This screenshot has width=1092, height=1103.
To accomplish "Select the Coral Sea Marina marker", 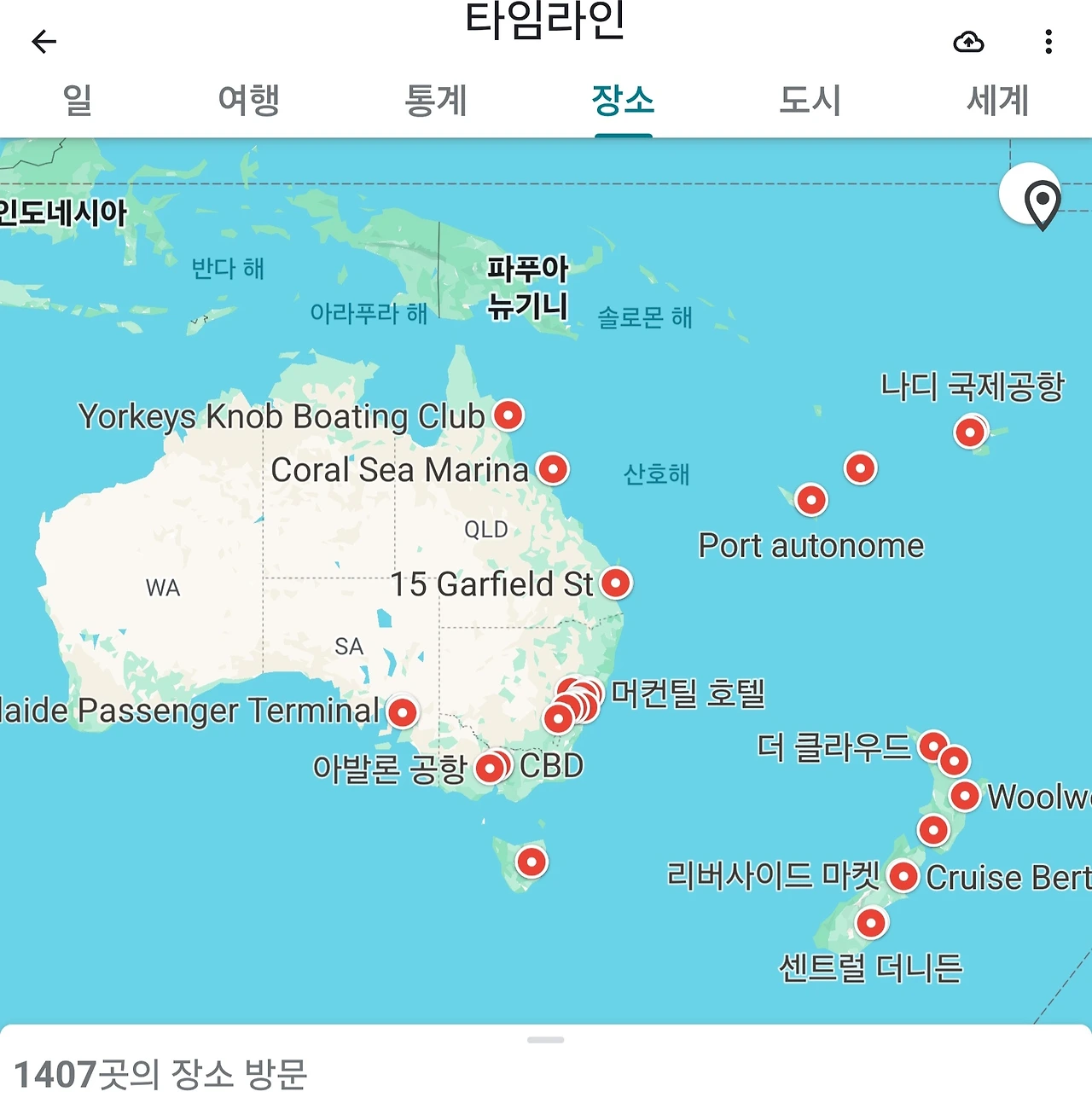I will (x=554, y=468).
